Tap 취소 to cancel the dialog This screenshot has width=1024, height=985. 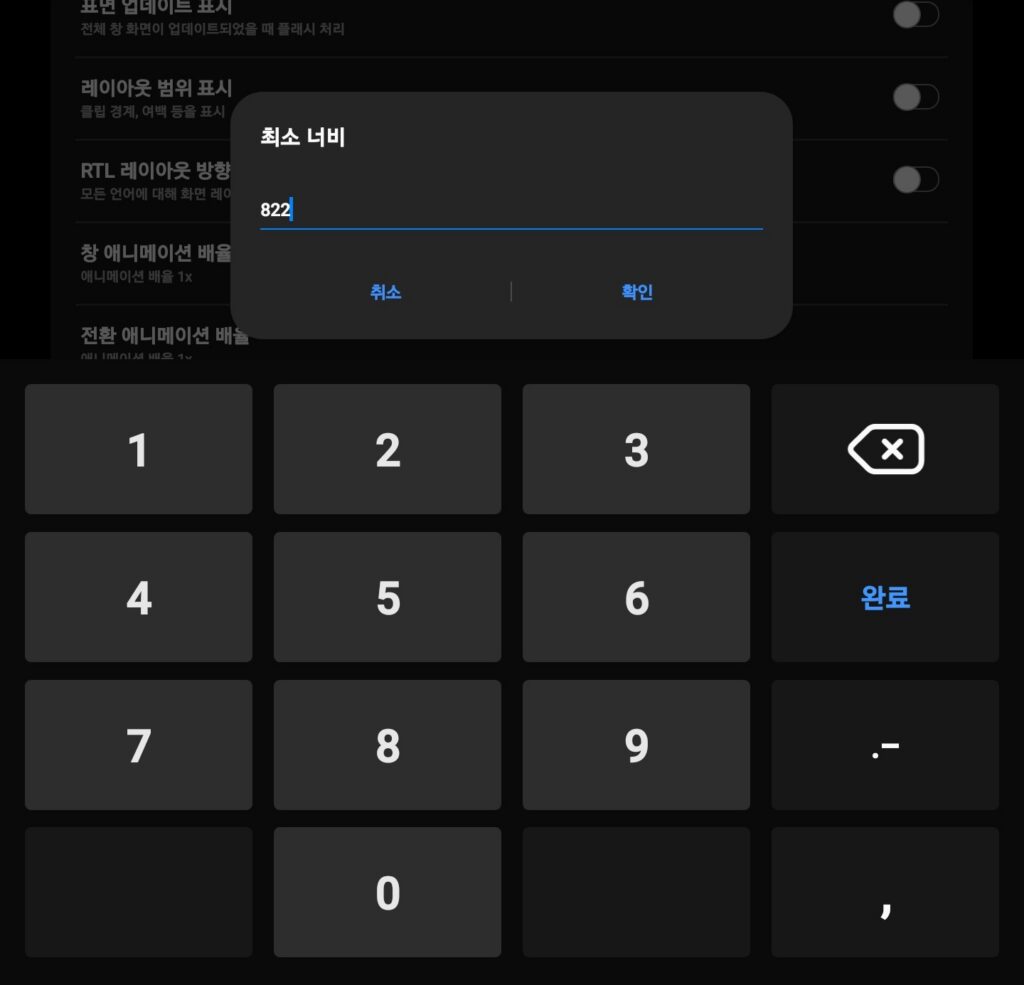pos(385,292)
